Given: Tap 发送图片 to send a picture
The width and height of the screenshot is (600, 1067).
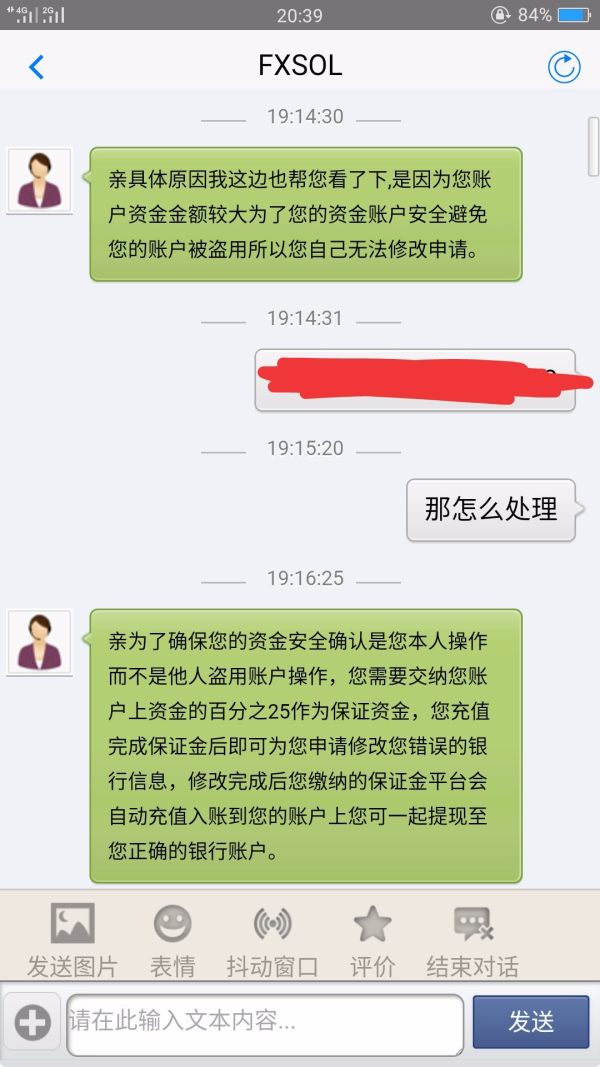Looking at the screenshot, I should click(72, 939).
